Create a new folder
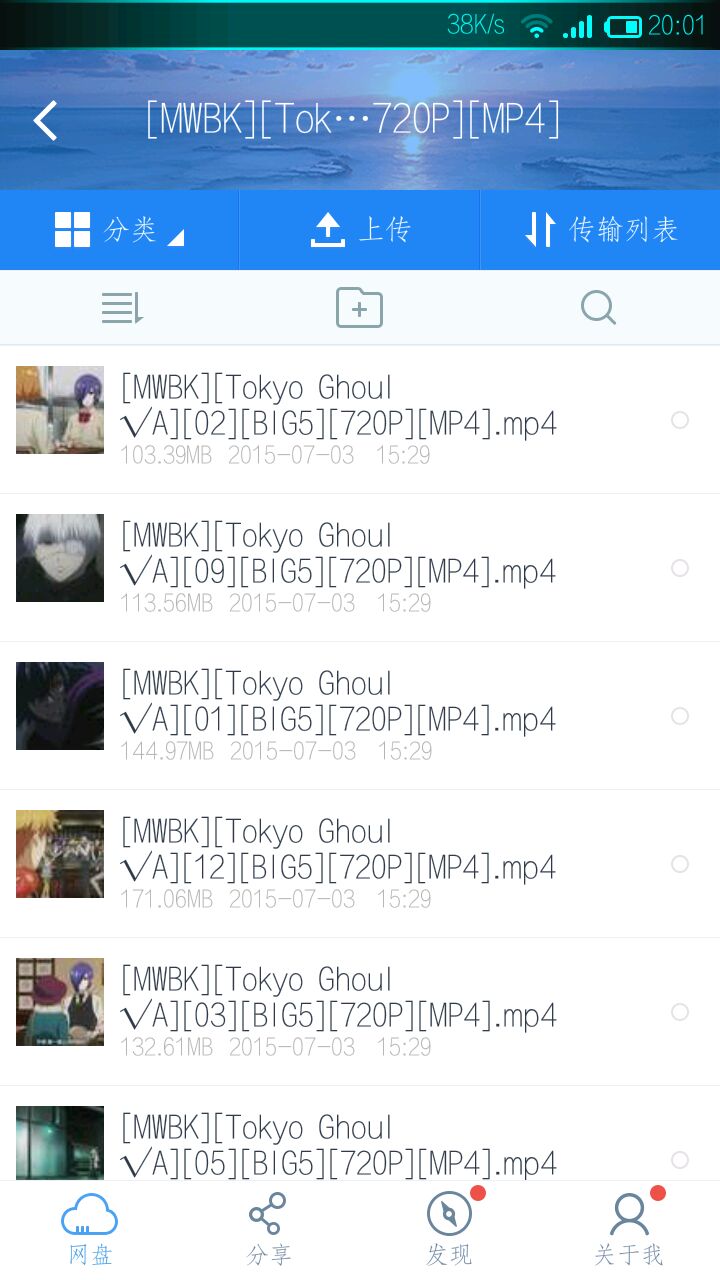This screenshot has height=1280, width=720. (359, 308)
